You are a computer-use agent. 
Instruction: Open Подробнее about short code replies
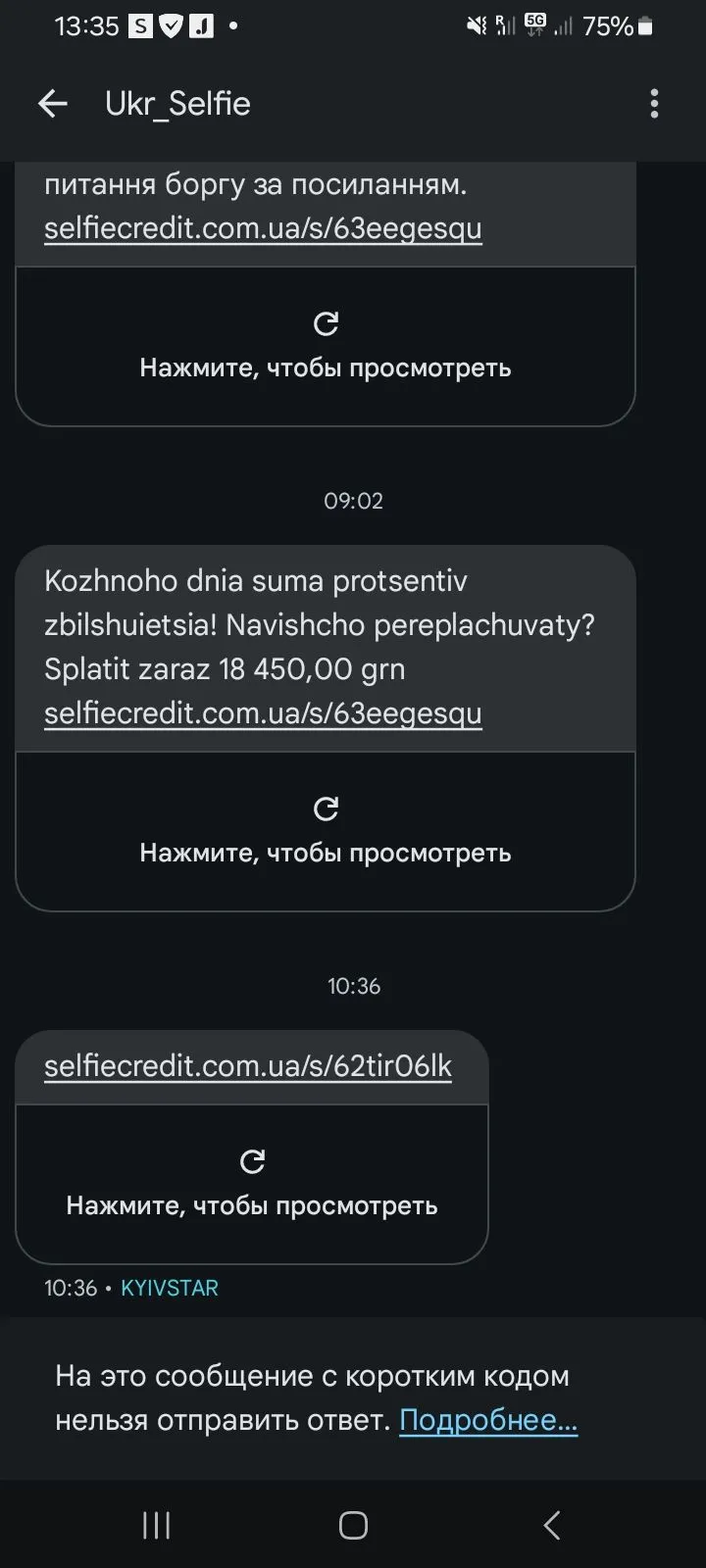[x=488, y=1420]
